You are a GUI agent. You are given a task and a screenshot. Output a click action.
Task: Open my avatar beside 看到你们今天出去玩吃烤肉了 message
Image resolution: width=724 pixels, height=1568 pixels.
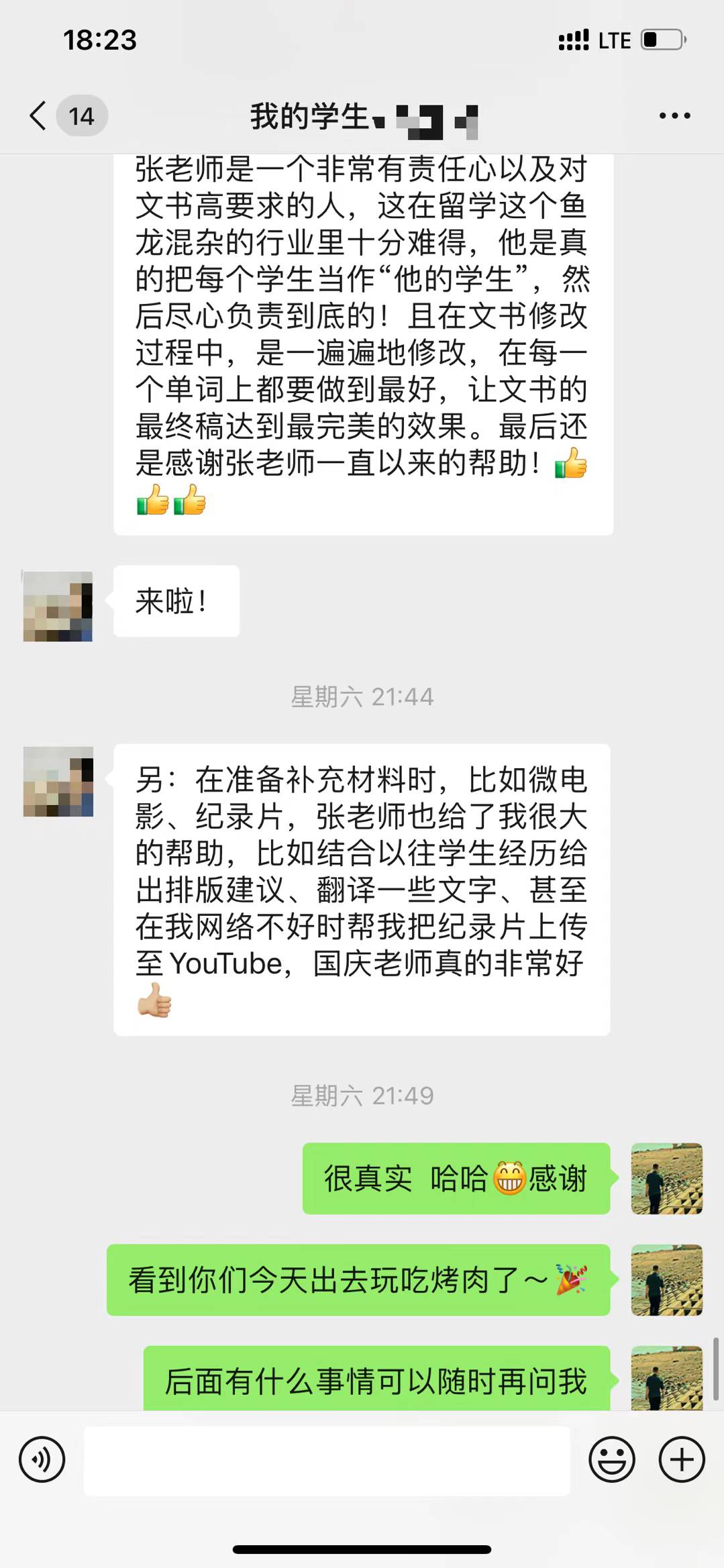[x=666, y=1279]
